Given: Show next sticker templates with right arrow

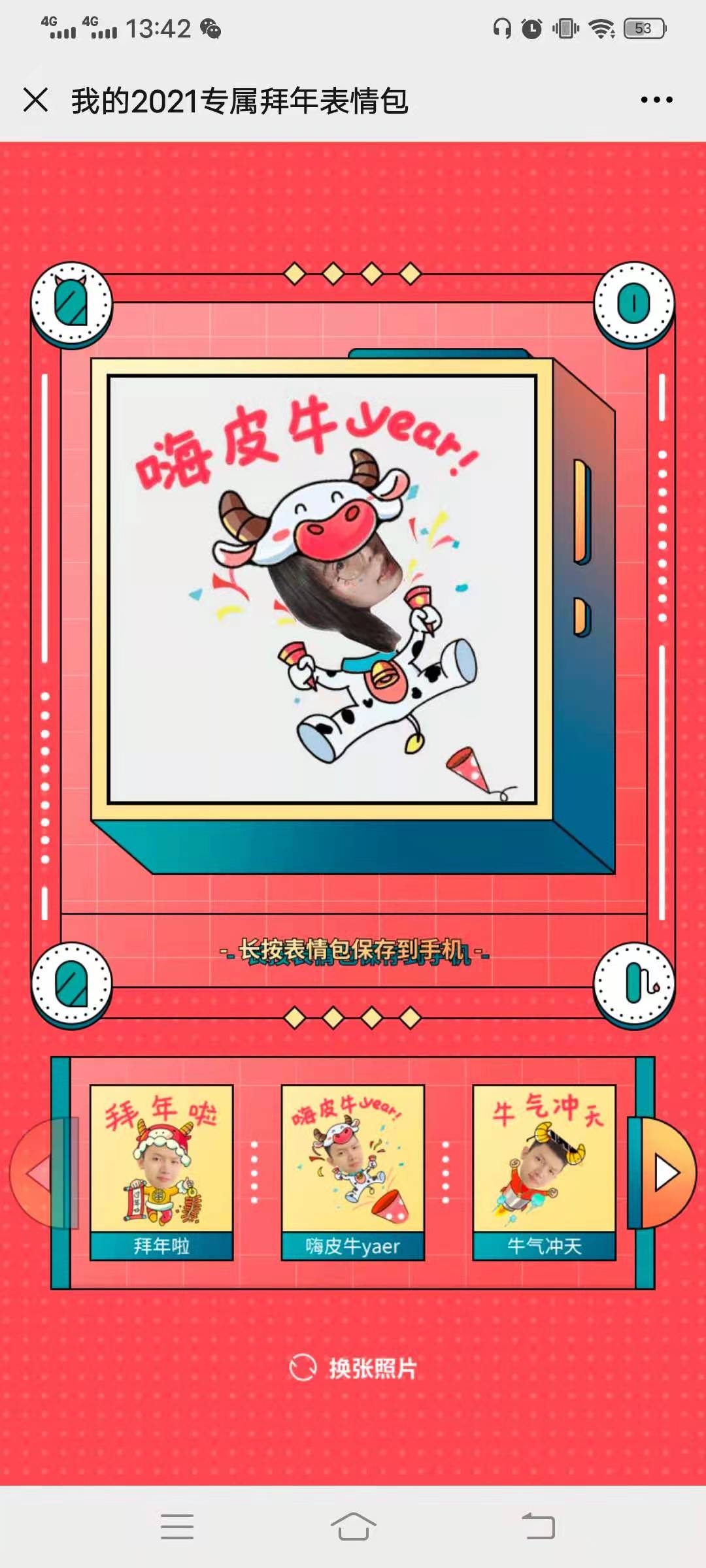Looking at the screenshot, I should click(x=667, y=1173).
